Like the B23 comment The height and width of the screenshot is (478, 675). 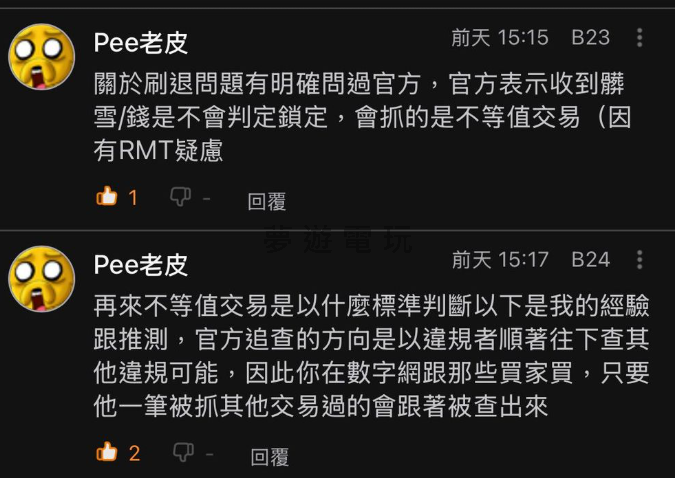pyautogui.click(x=107, y=197)
